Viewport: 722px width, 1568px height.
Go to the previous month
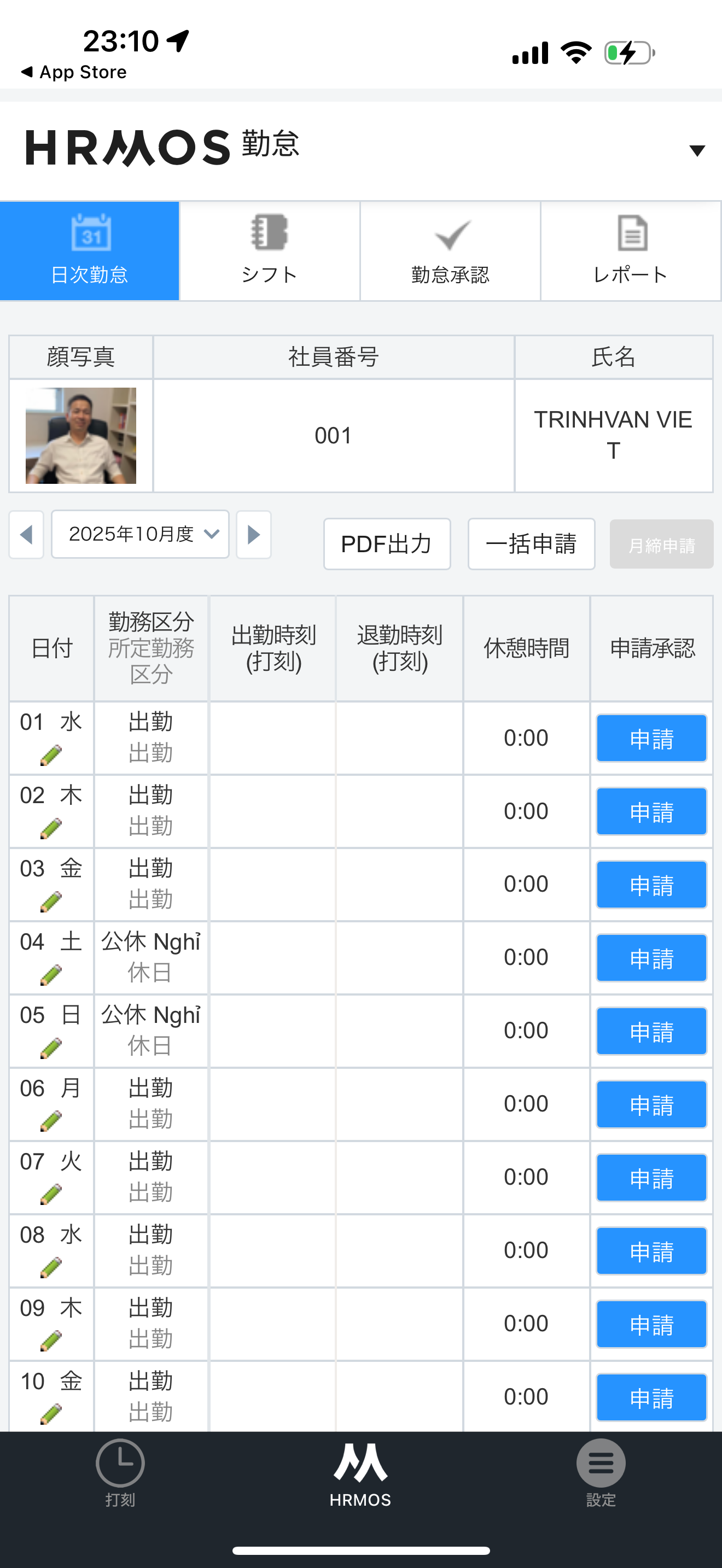pyautogui.click(x=26, y=535)
